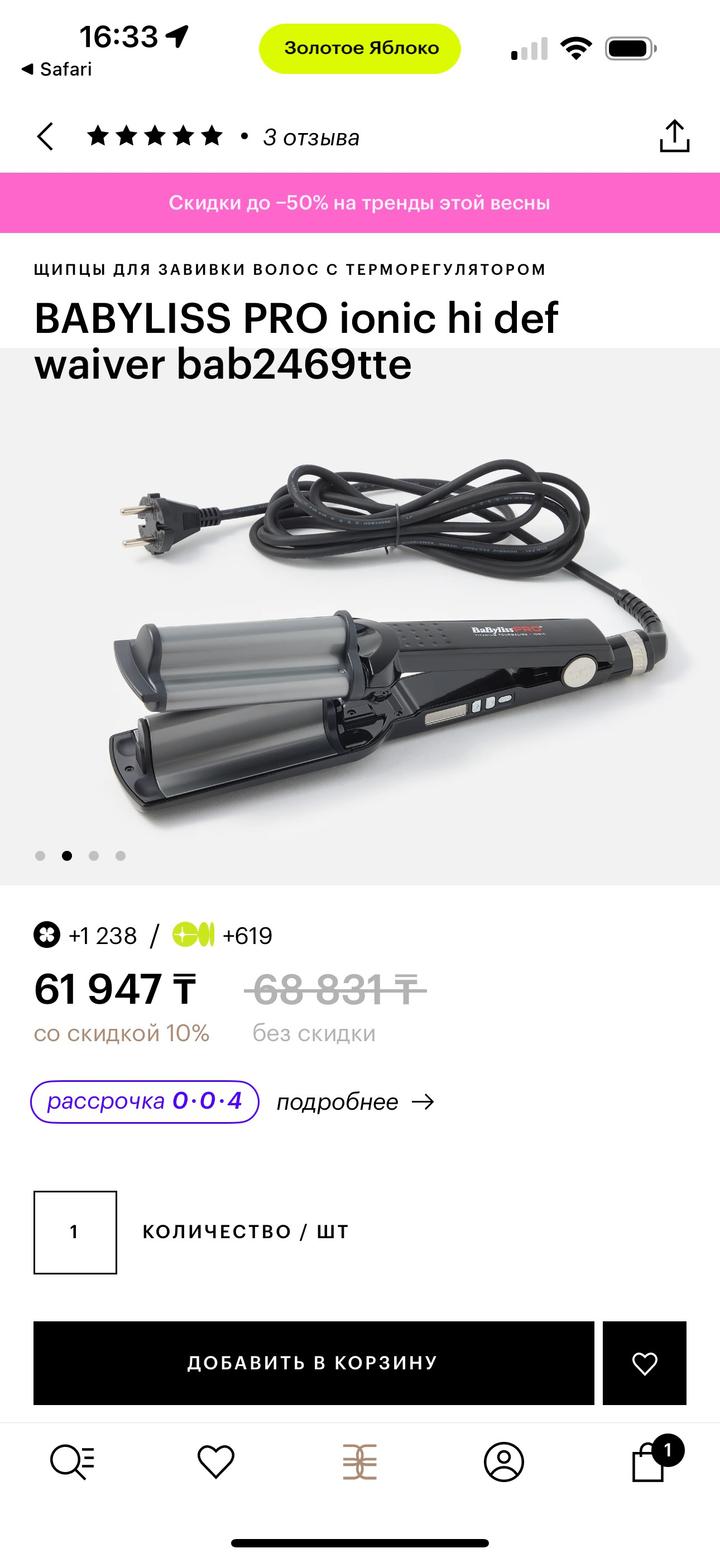This screenshot has width=720, height=1561.
Task: Open the 3 отзыва reviews
Action: point(310,138)
